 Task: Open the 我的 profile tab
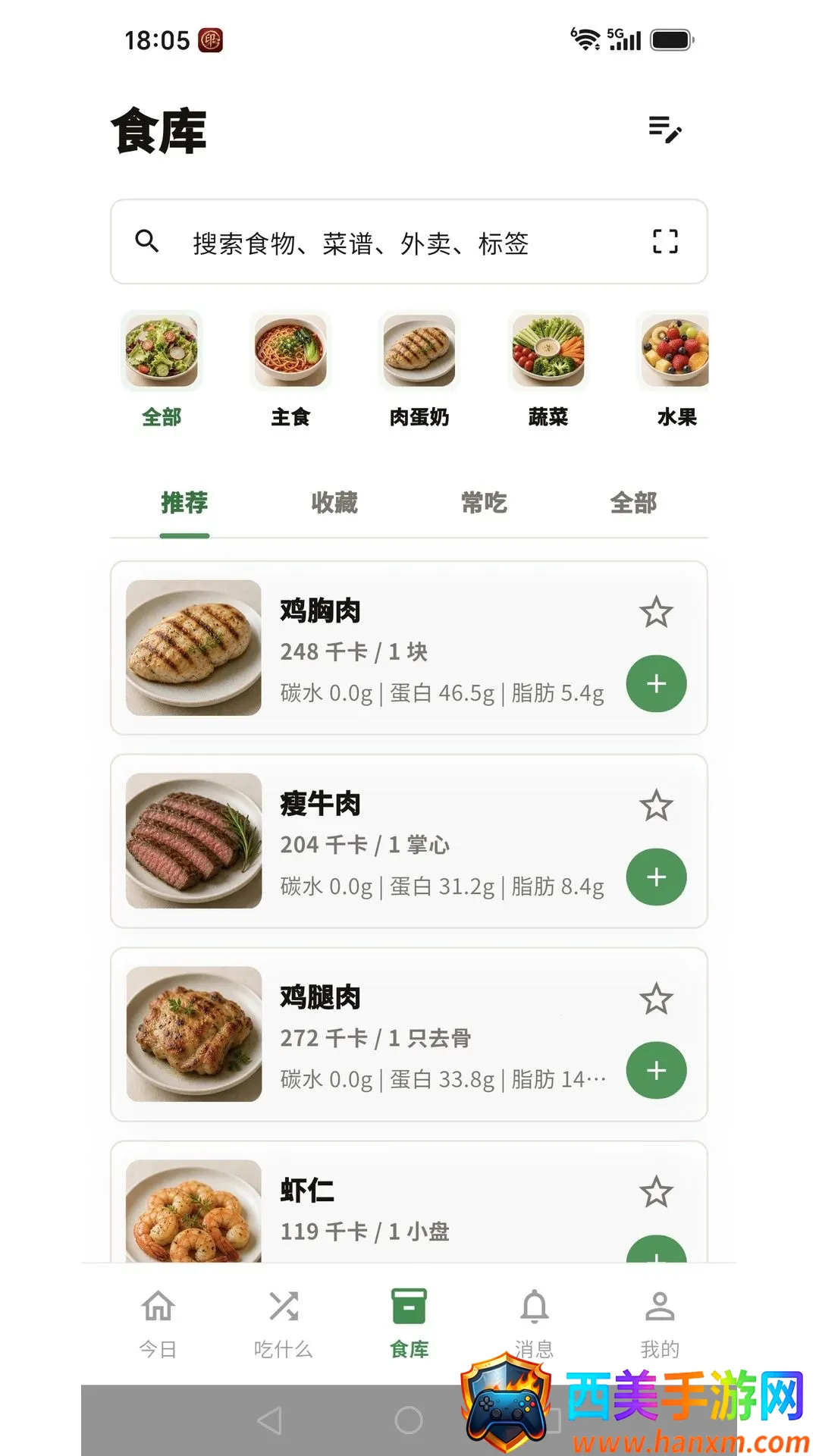[x=660, y=1323]
